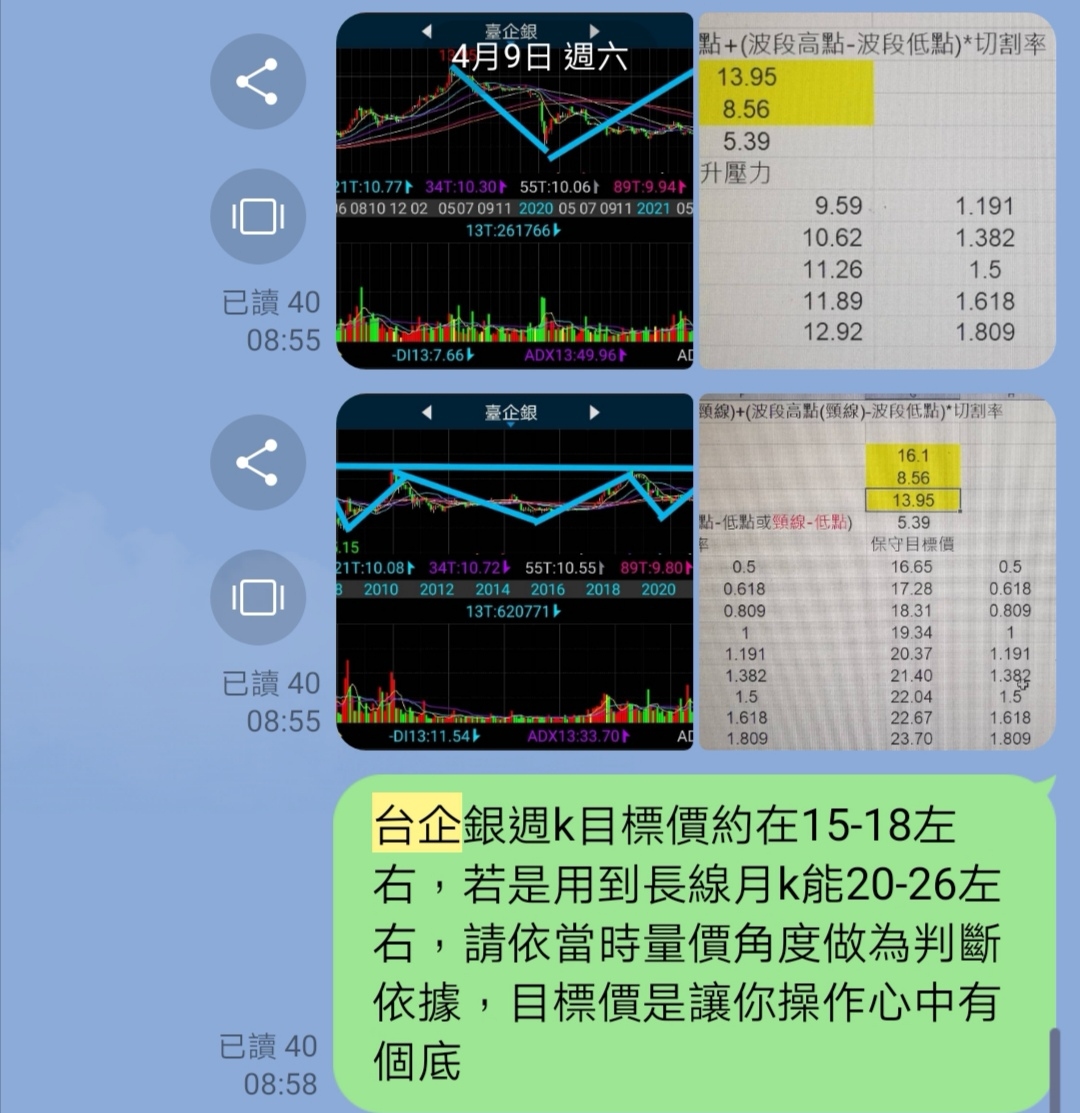Open the multi-image viewer for the second image set
Viewport: 1080px width, 1113px height.
coord(257,597)
